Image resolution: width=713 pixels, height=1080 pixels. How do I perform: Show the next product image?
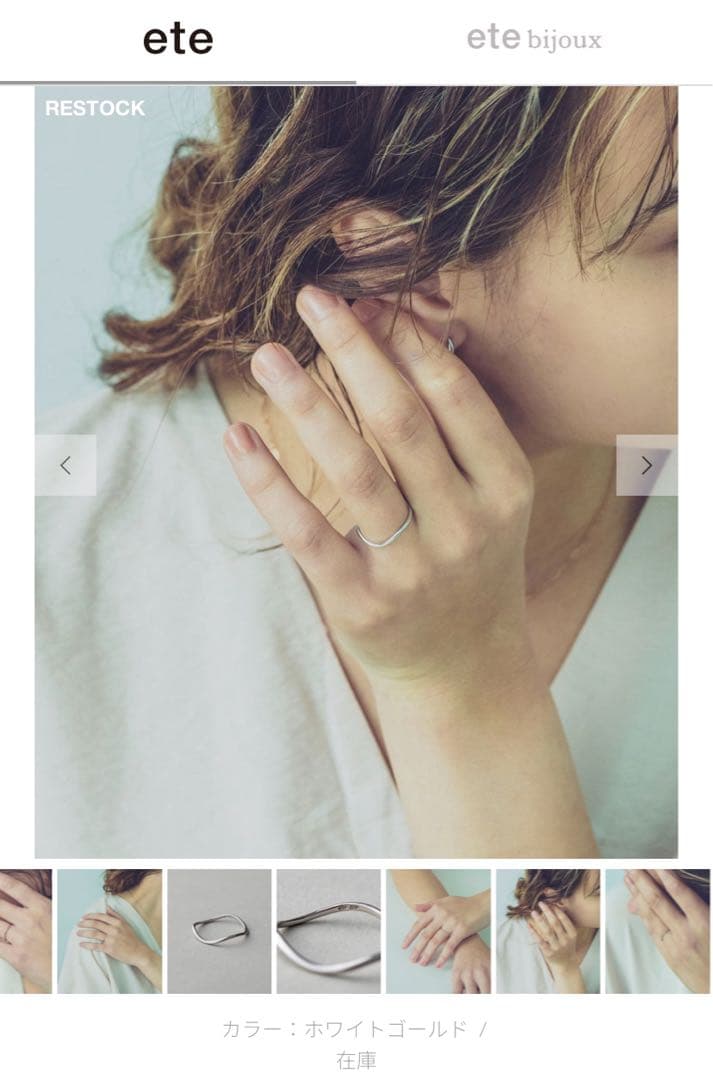tap(646, 465)
